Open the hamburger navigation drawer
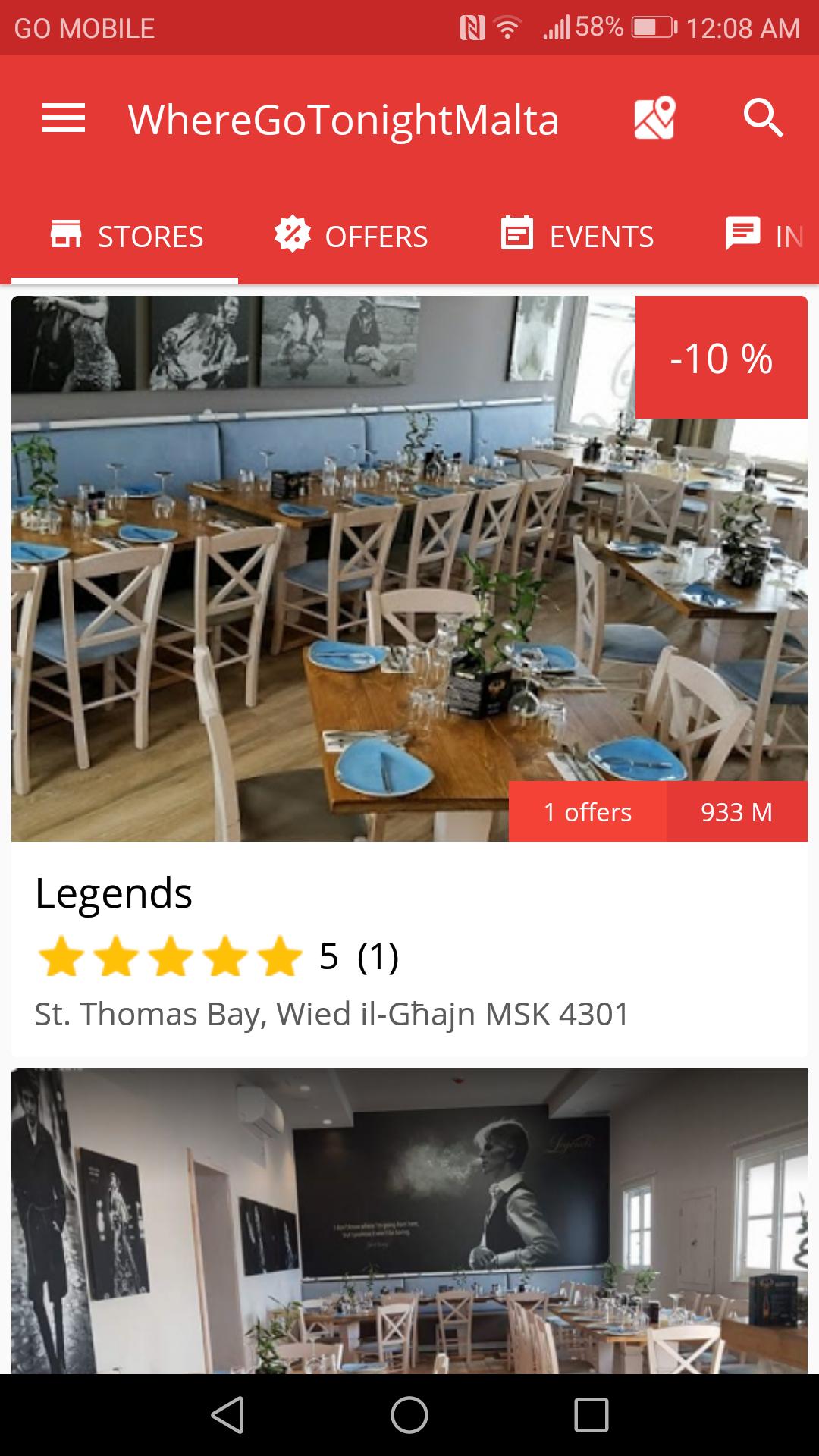Viewport: 819px width, 1456px height. coord(64,119)
